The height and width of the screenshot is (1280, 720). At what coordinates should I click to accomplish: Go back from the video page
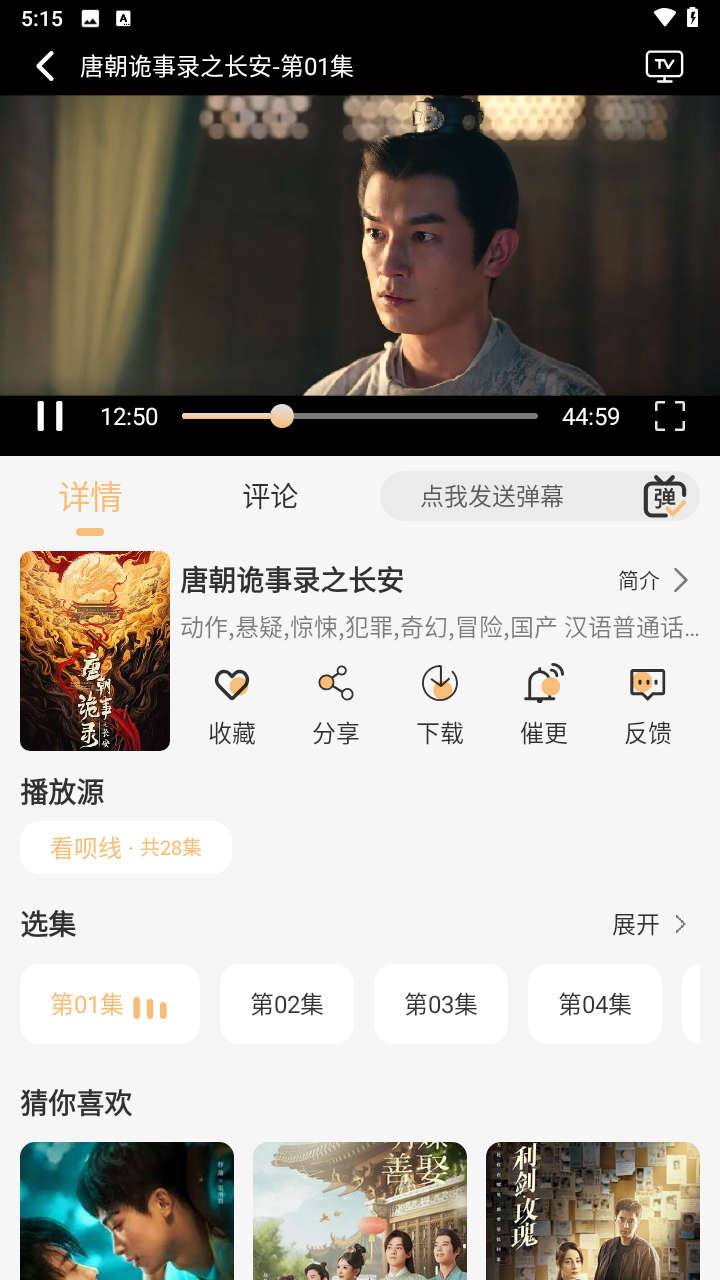pyautogui.click(x=45, y=67)
